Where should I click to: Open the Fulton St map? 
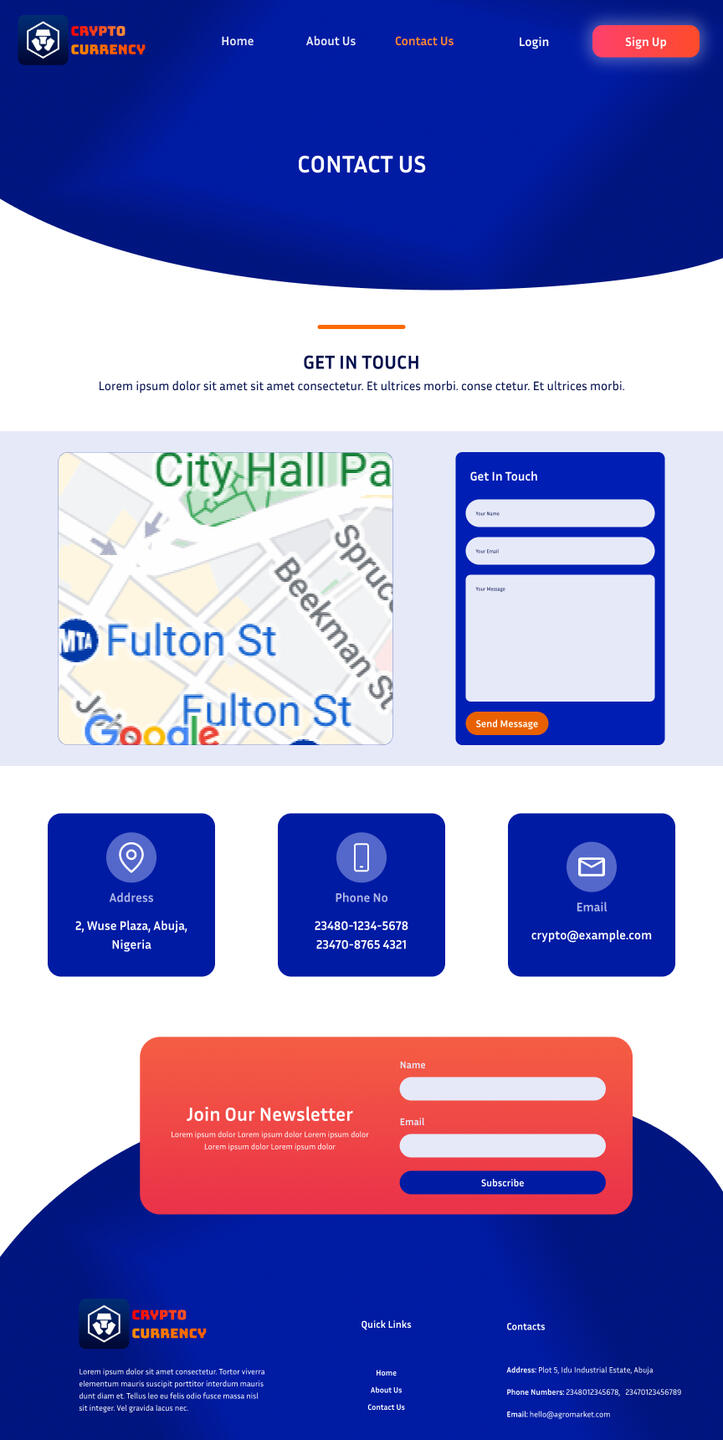tap(225, 598)
